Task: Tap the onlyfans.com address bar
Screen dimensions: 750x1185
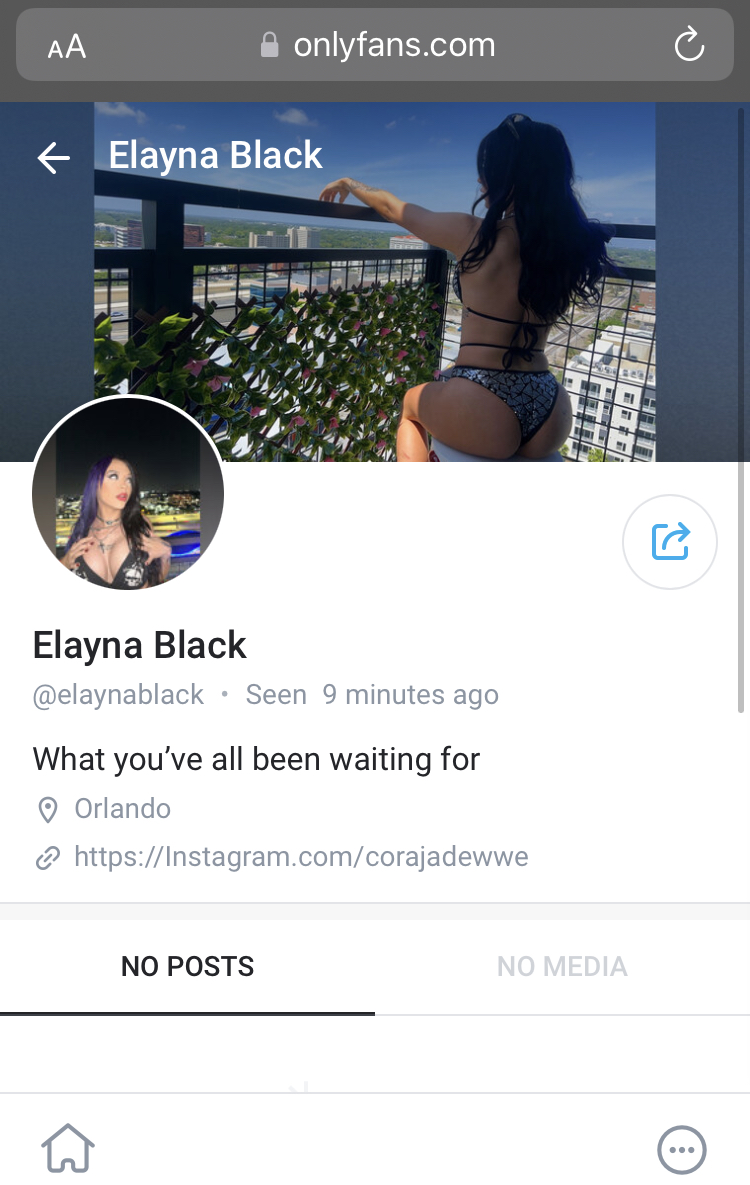Action: pos(378,45)
